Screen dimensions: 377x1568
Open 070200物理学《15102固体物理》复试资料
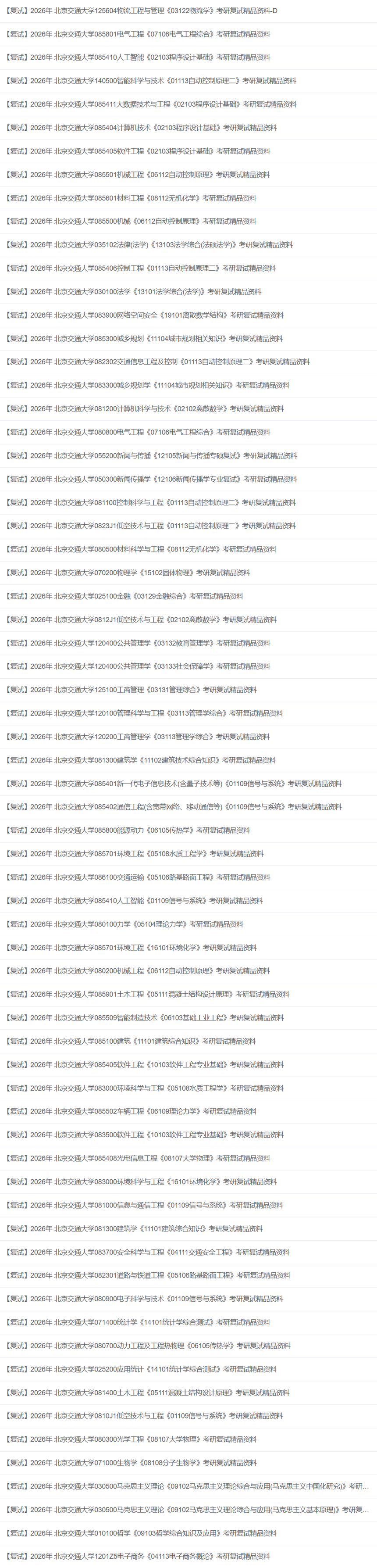click(127, 573)
